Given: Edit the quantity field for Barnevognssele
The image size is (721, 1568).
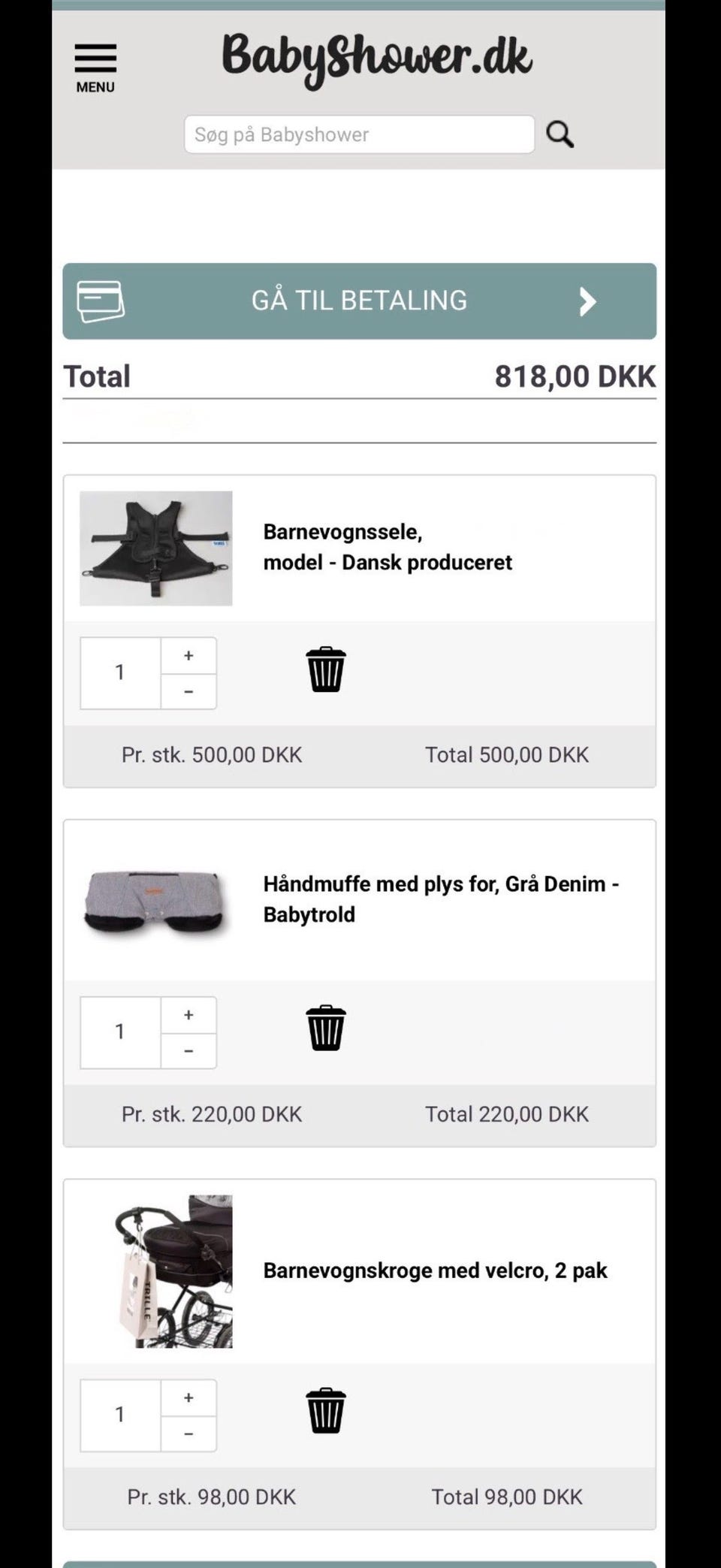Looking at the screenshot, I should click(120, 672).
